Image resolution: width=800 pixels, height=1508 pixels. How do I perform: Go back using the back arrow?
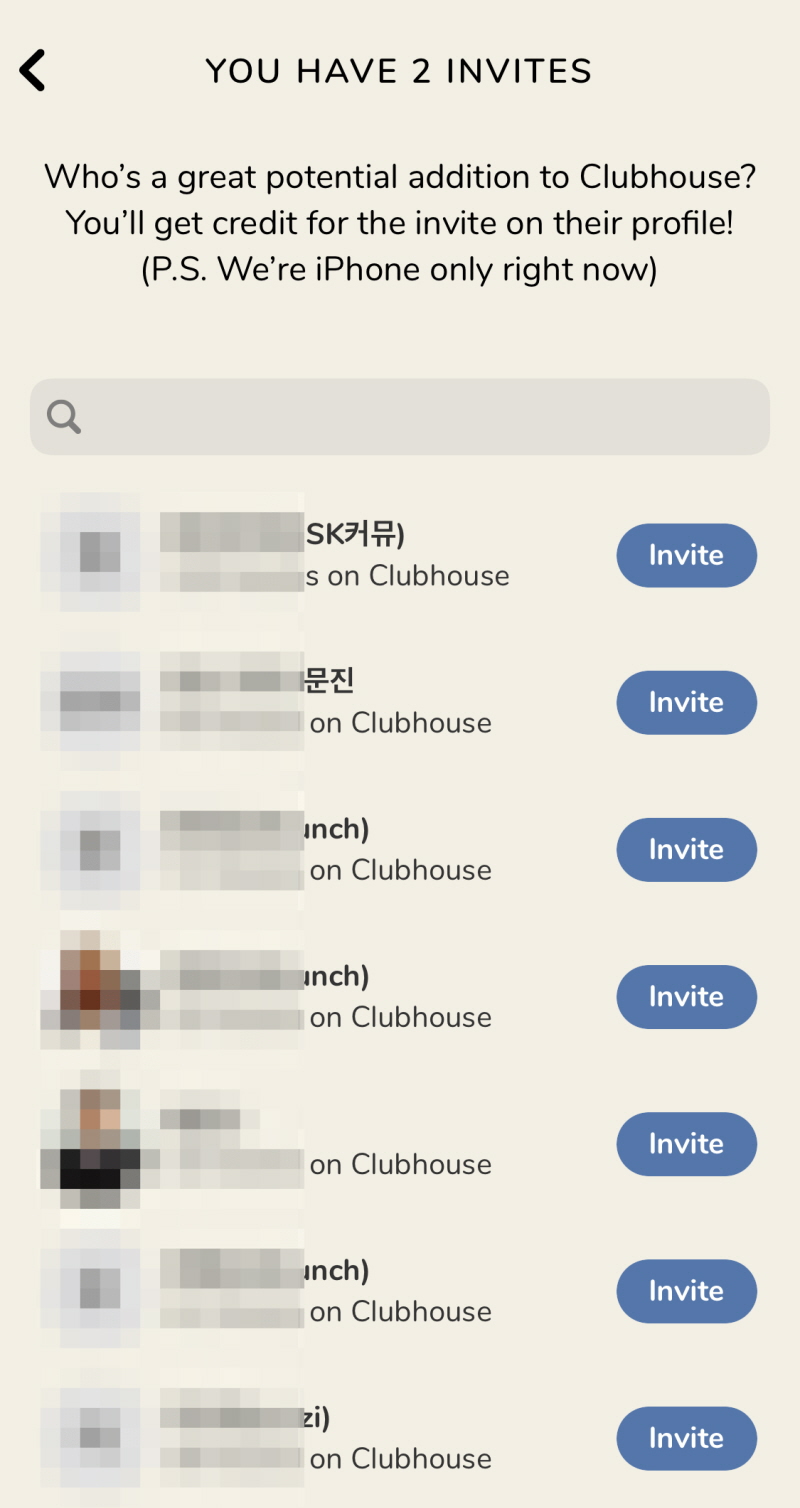[x=33, y=71]
